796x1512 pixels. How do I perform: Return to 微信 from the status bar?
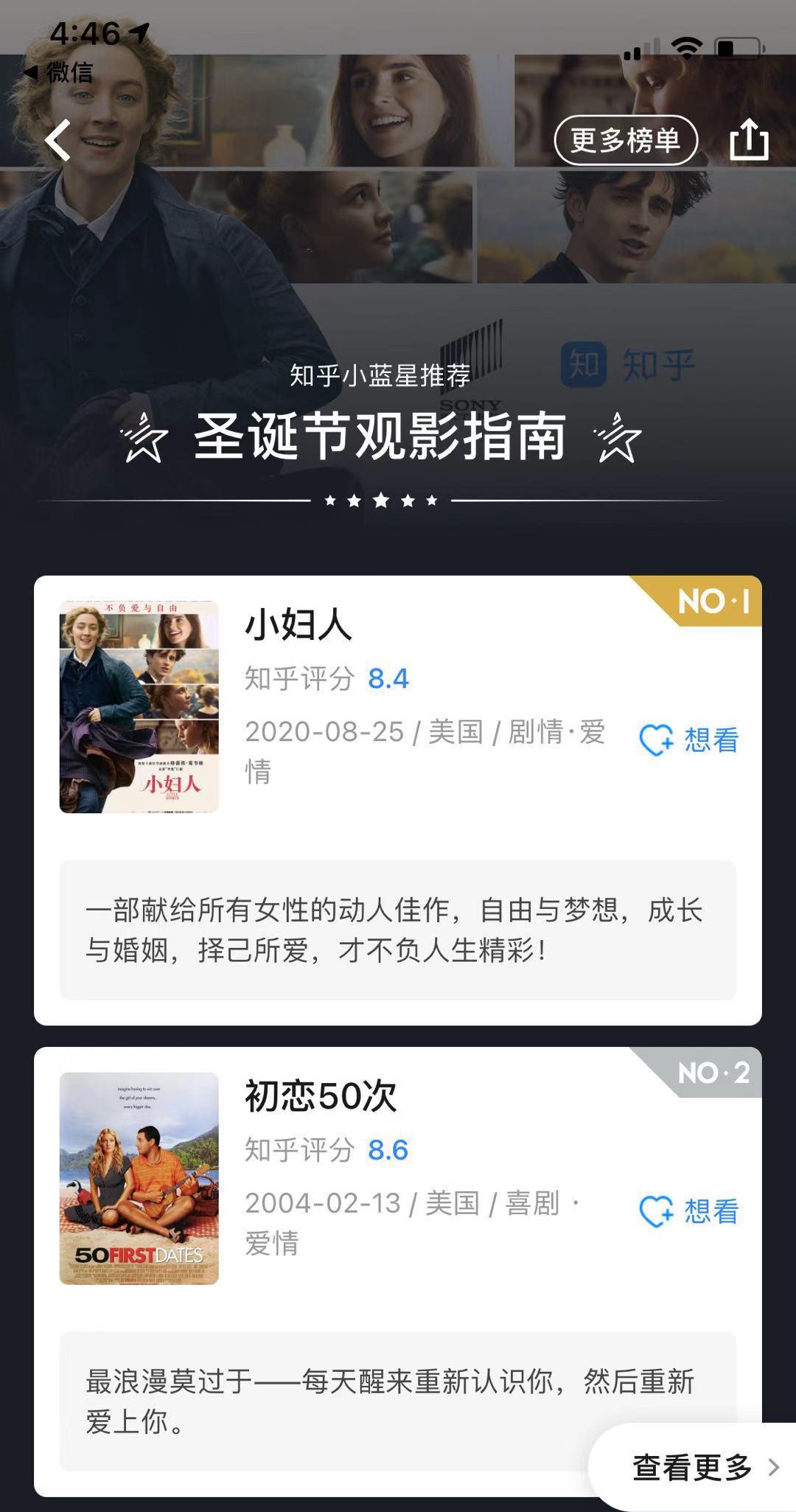[x=59, y=73]
